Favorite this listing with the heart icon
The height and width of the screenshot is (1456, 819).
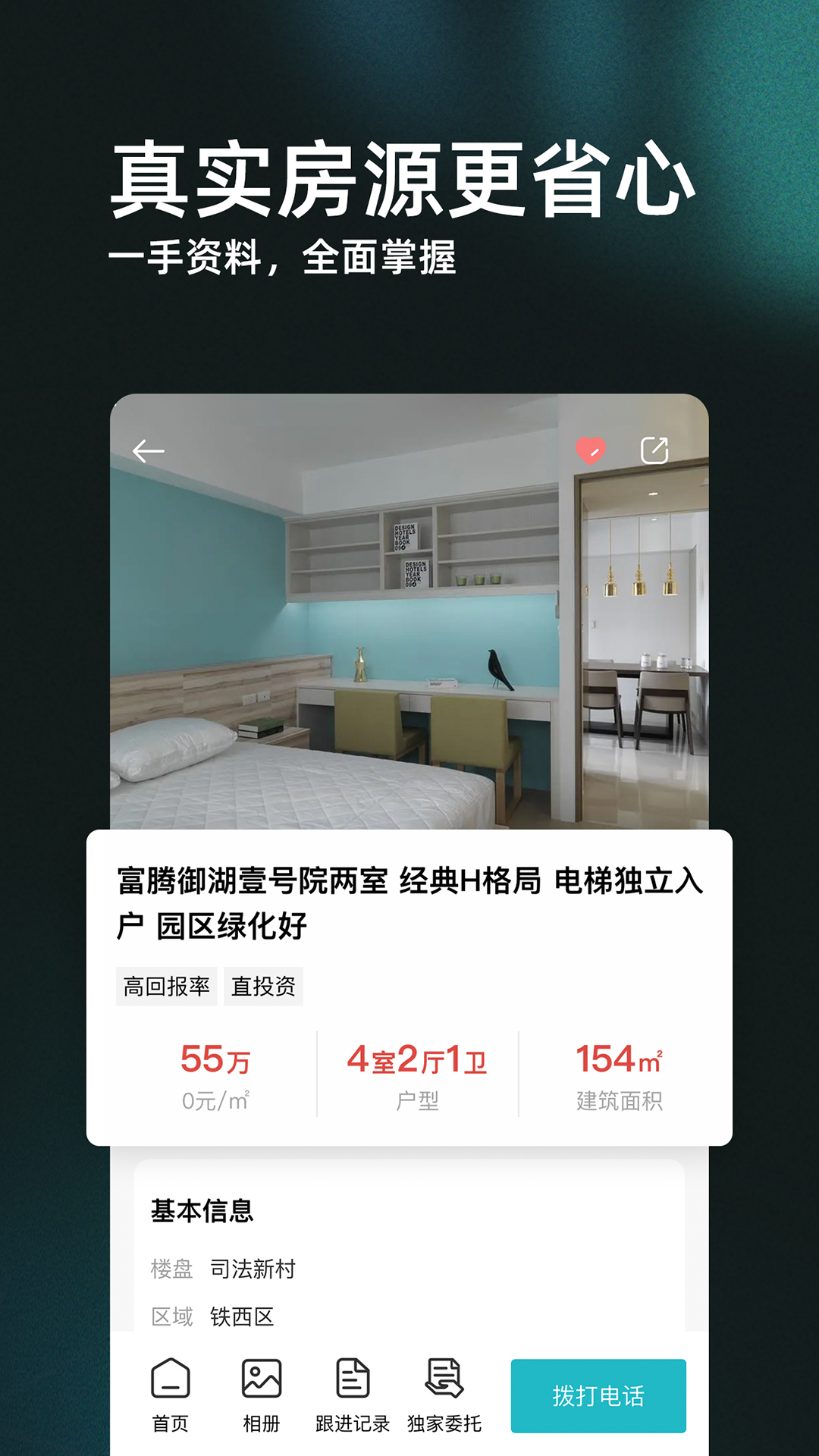coord(592,450)
